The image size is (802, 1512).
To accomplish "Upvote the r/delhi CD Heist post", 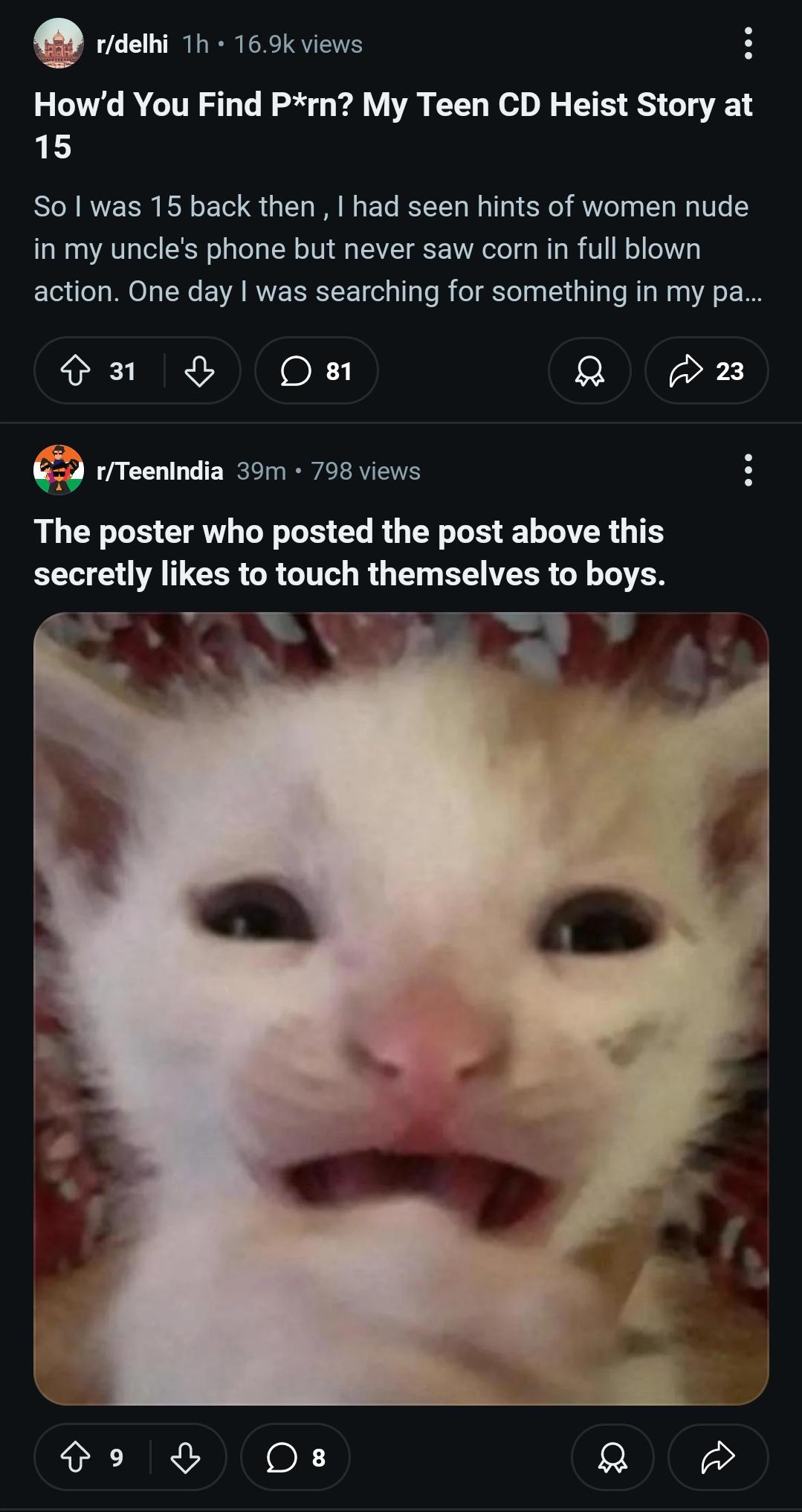I will (75, 370).
